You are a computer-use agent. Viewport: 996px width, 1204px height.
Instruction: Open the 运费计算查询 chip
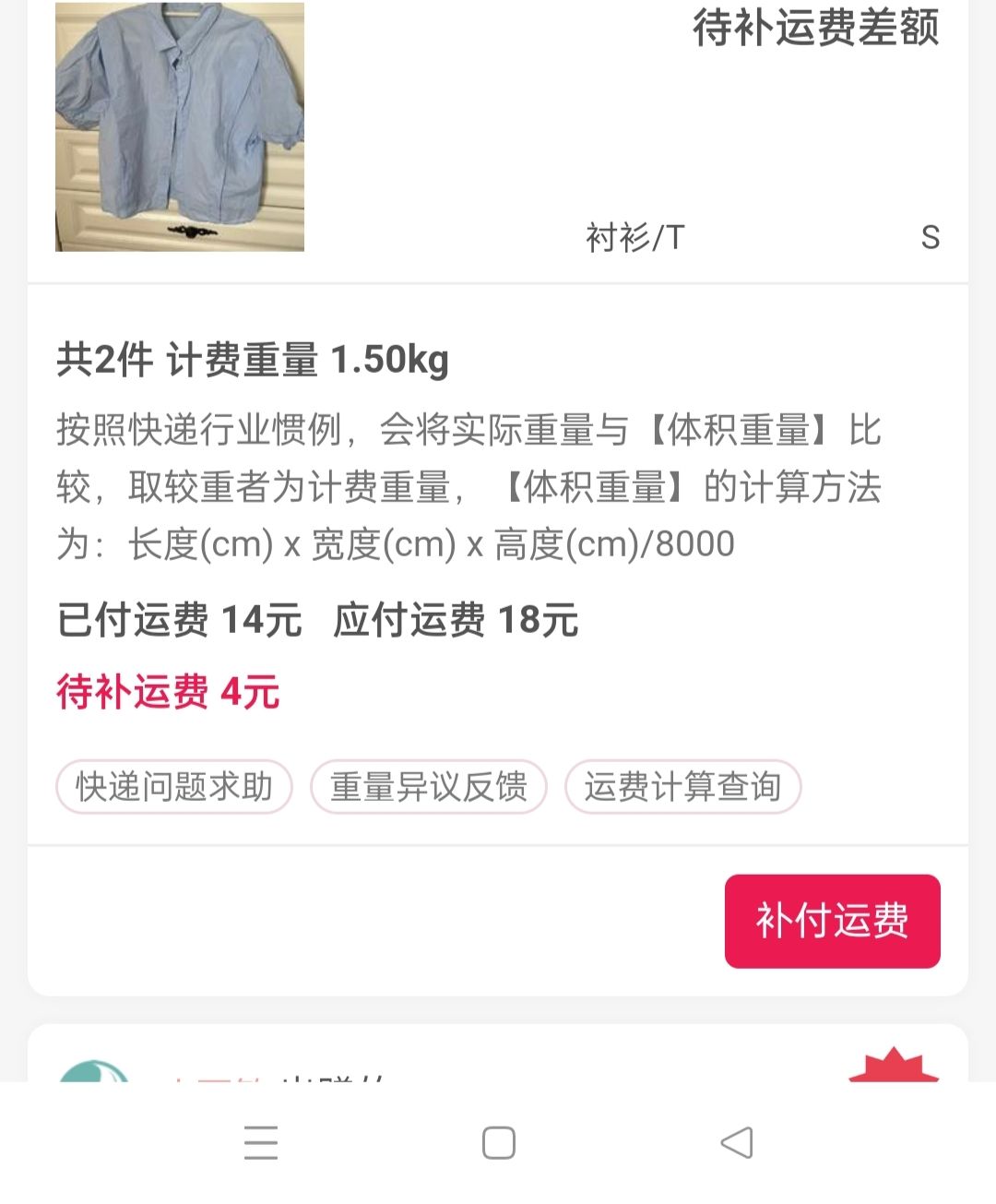682,787
